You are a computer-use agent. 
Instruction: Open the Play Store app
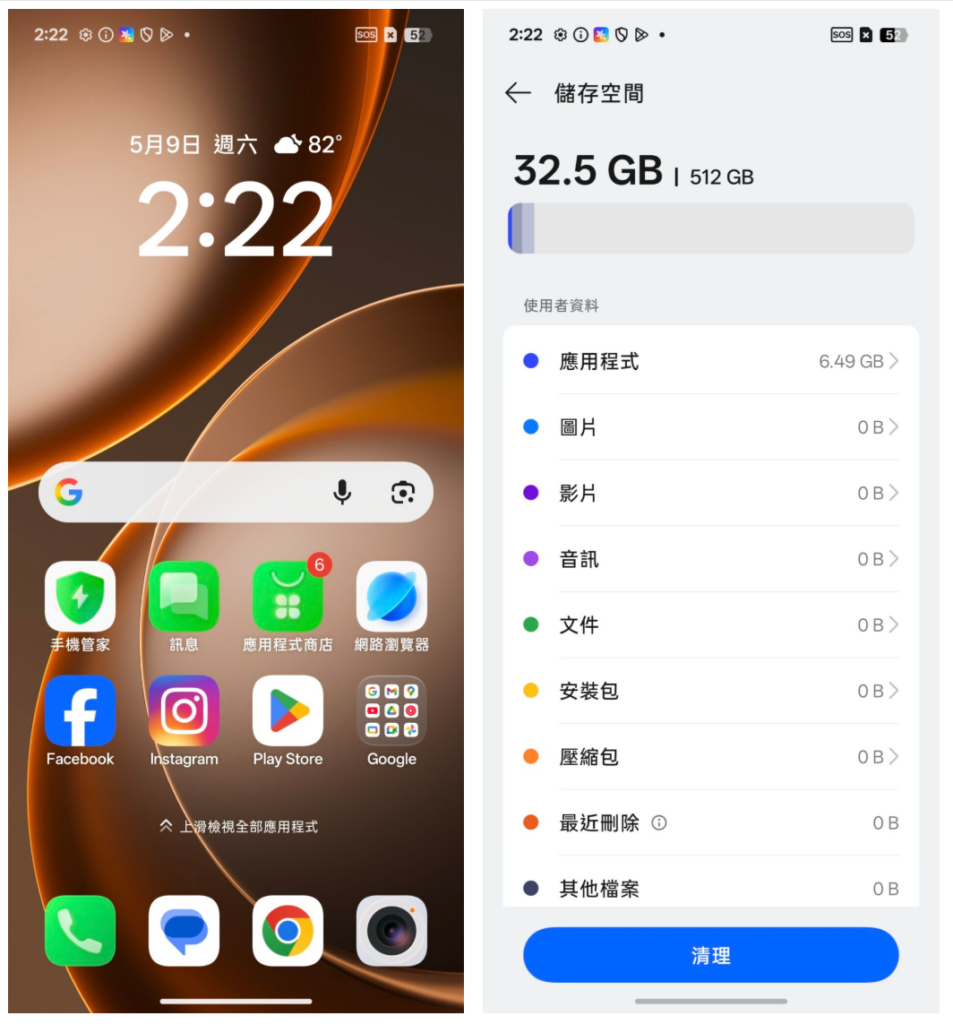pos(288,721)
